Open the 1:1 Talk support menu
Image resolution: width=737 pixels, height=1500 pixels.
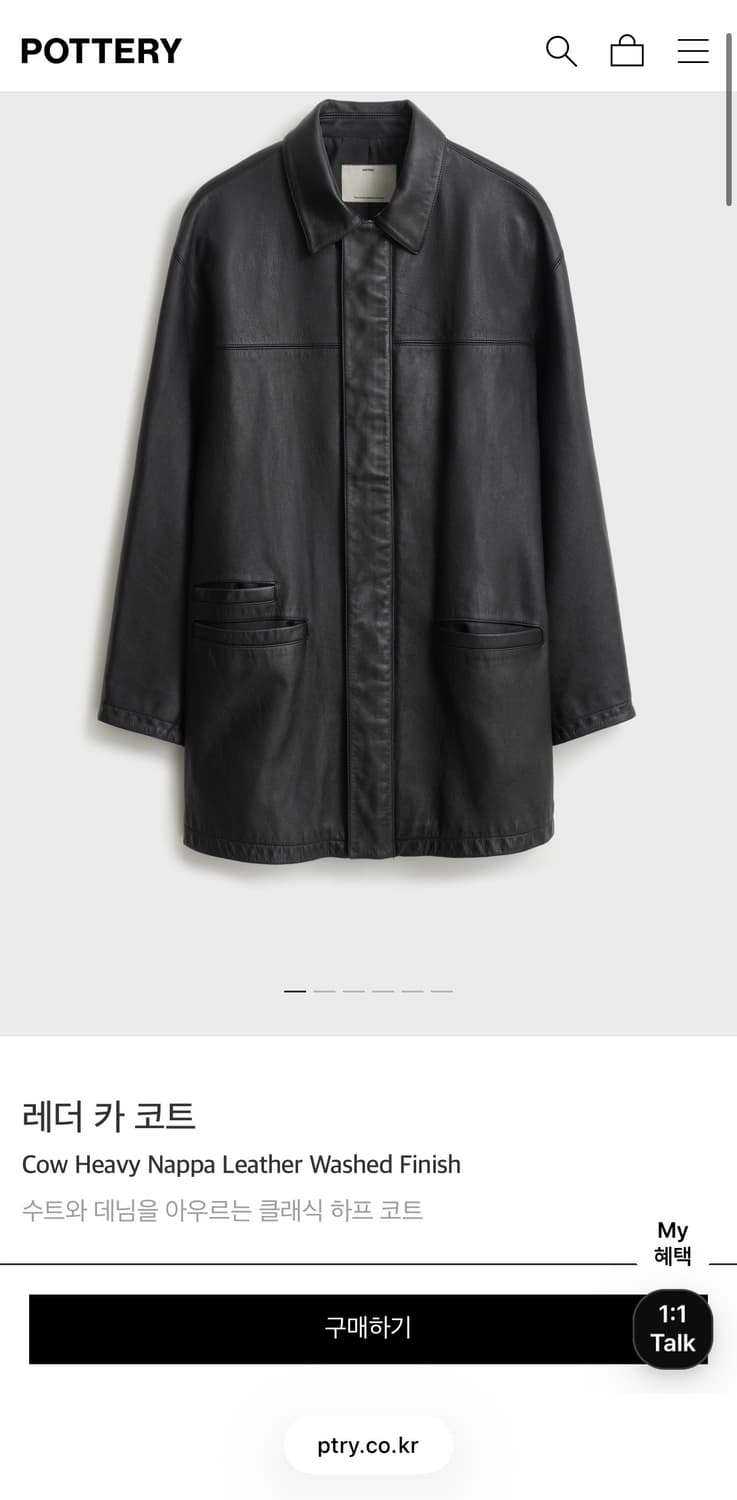672,1329
